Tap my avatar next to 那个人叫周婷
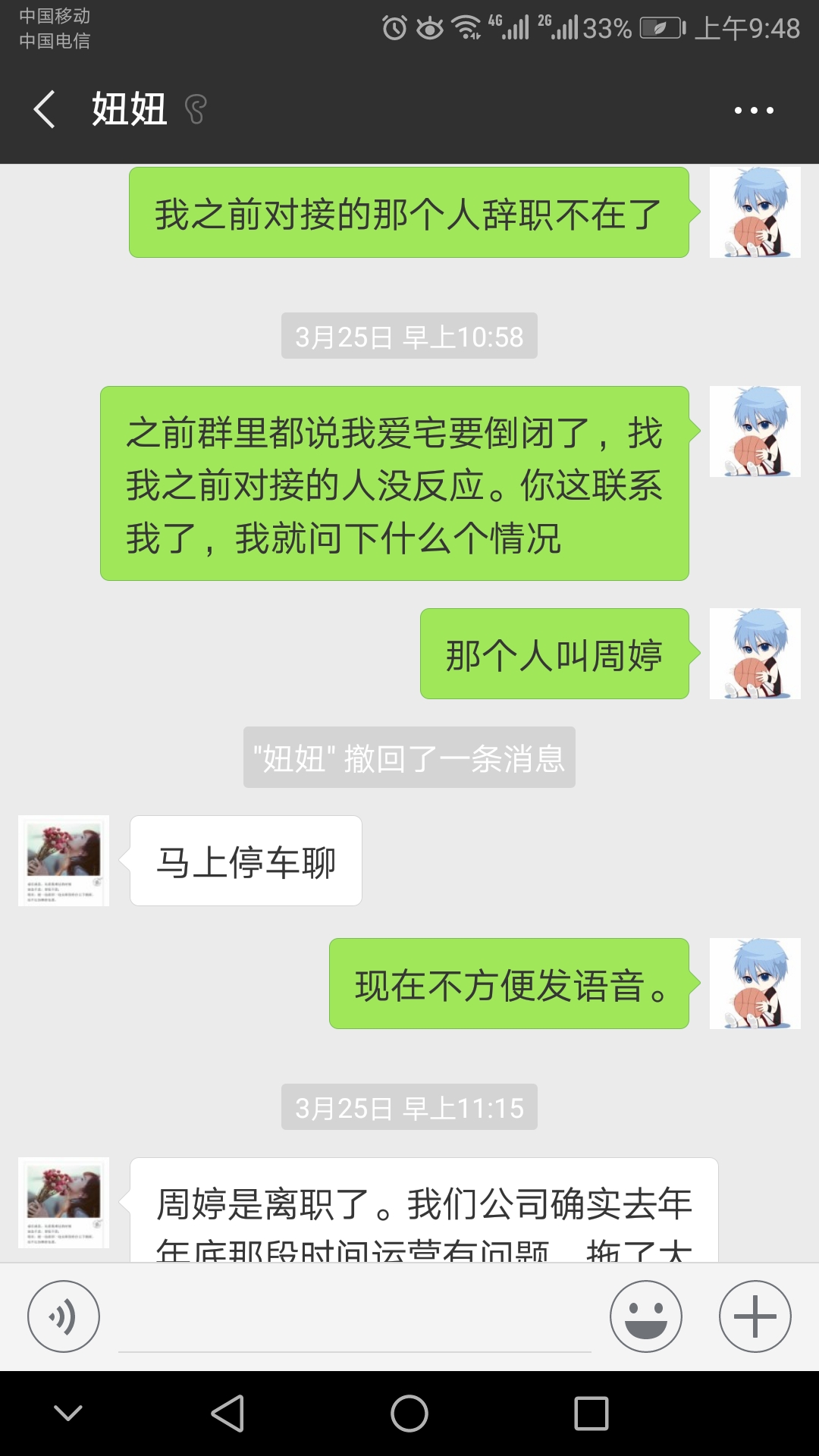This screenshot has height=1456, width=819. tap(755, 654)
